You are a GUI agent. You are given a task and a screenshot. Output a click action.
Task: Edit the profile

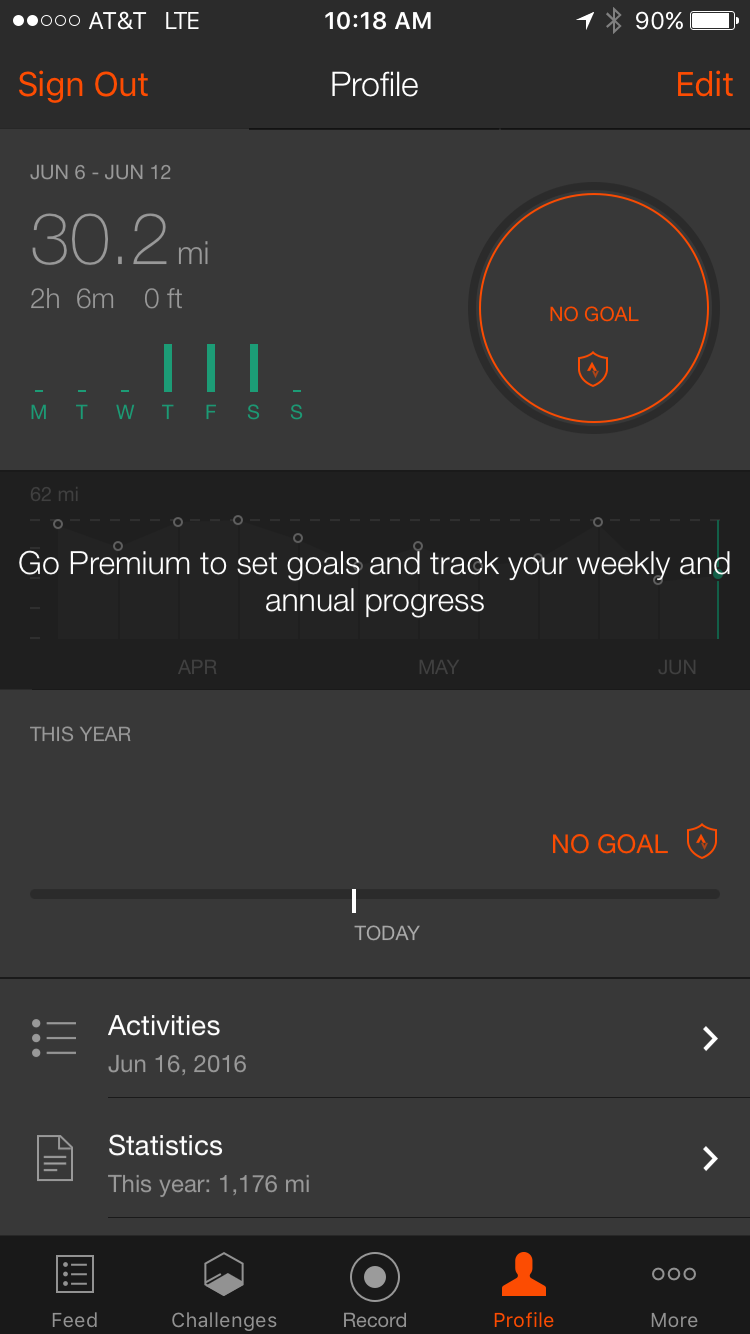pyautogui.click(x=704, y=85)
